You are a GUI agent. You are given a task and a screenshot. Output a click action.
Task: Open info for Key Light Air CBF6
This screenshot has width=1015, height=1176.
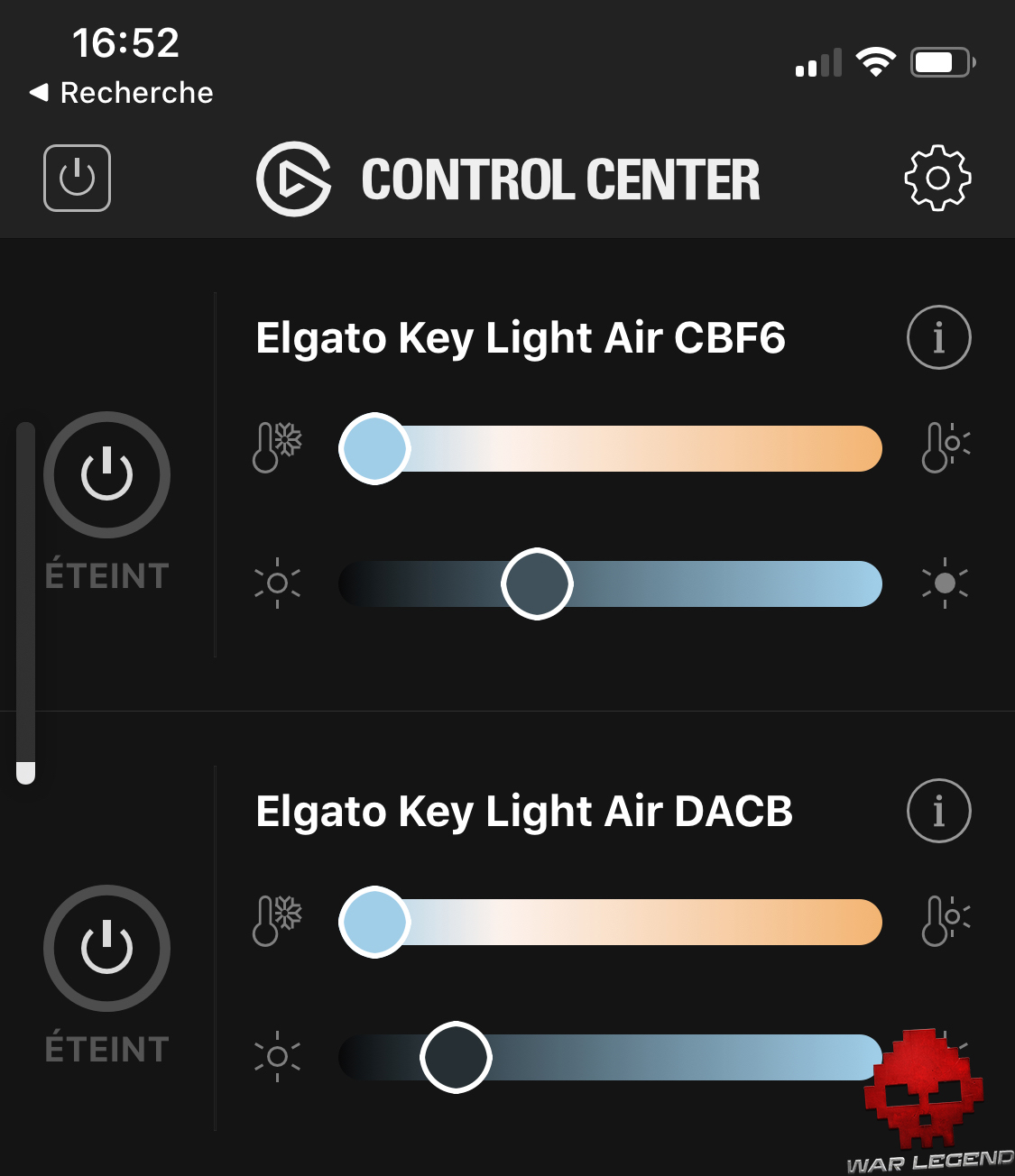tap(938, 337)
